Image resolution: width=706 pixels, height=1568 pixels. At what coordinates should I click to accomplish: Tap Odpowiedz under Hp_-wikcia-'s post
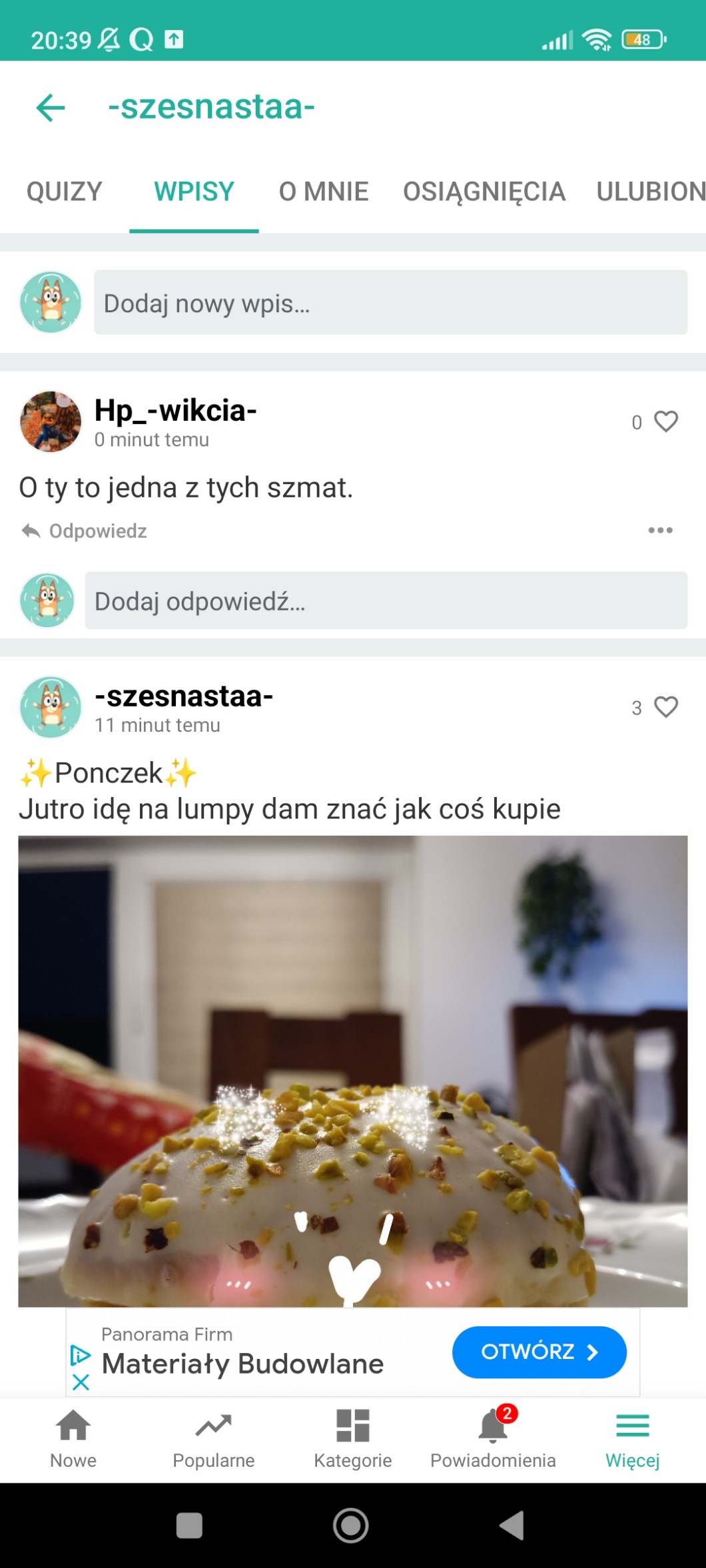85,531
